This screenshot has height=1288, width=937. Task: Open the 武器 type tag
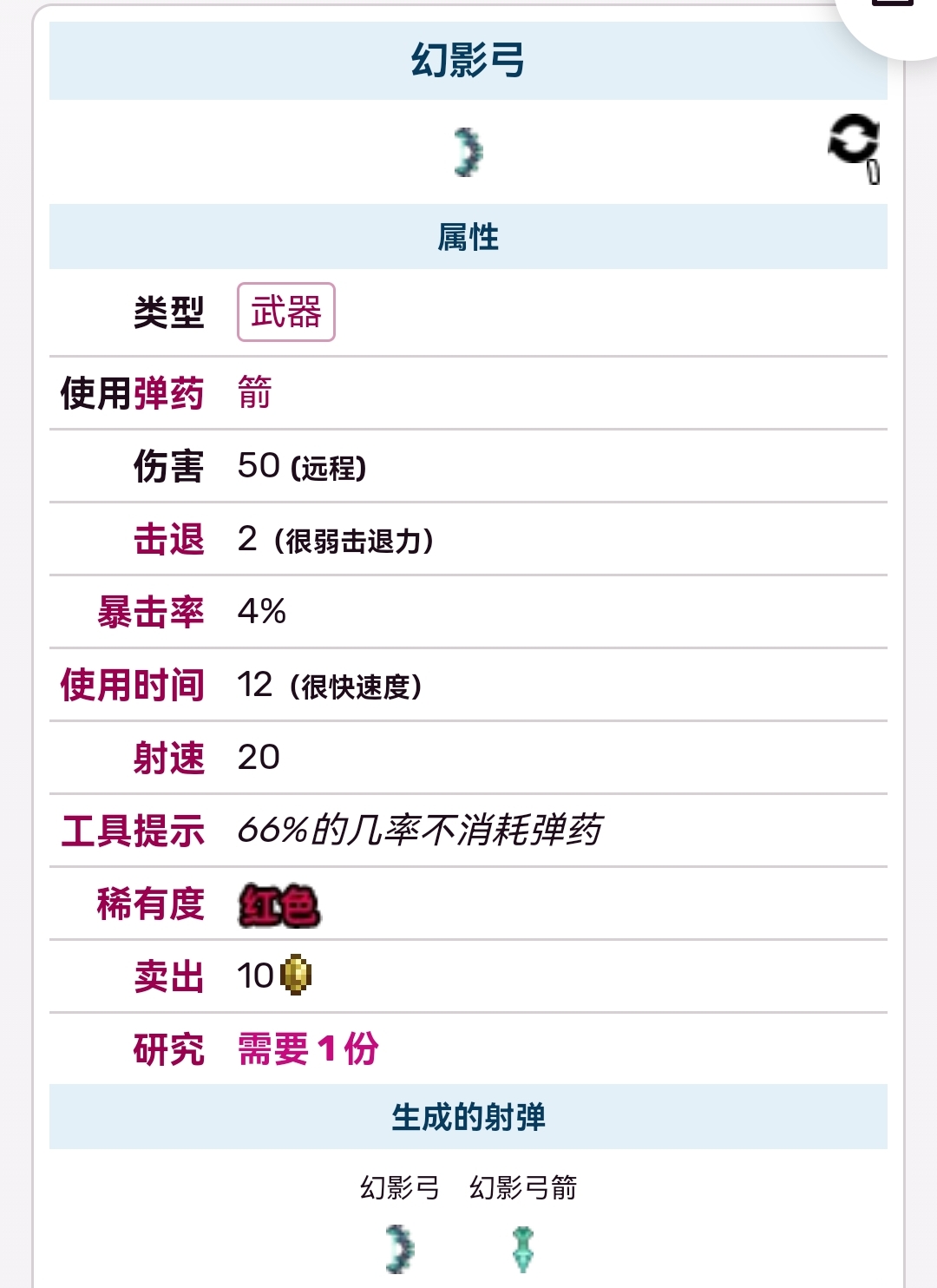285,312
